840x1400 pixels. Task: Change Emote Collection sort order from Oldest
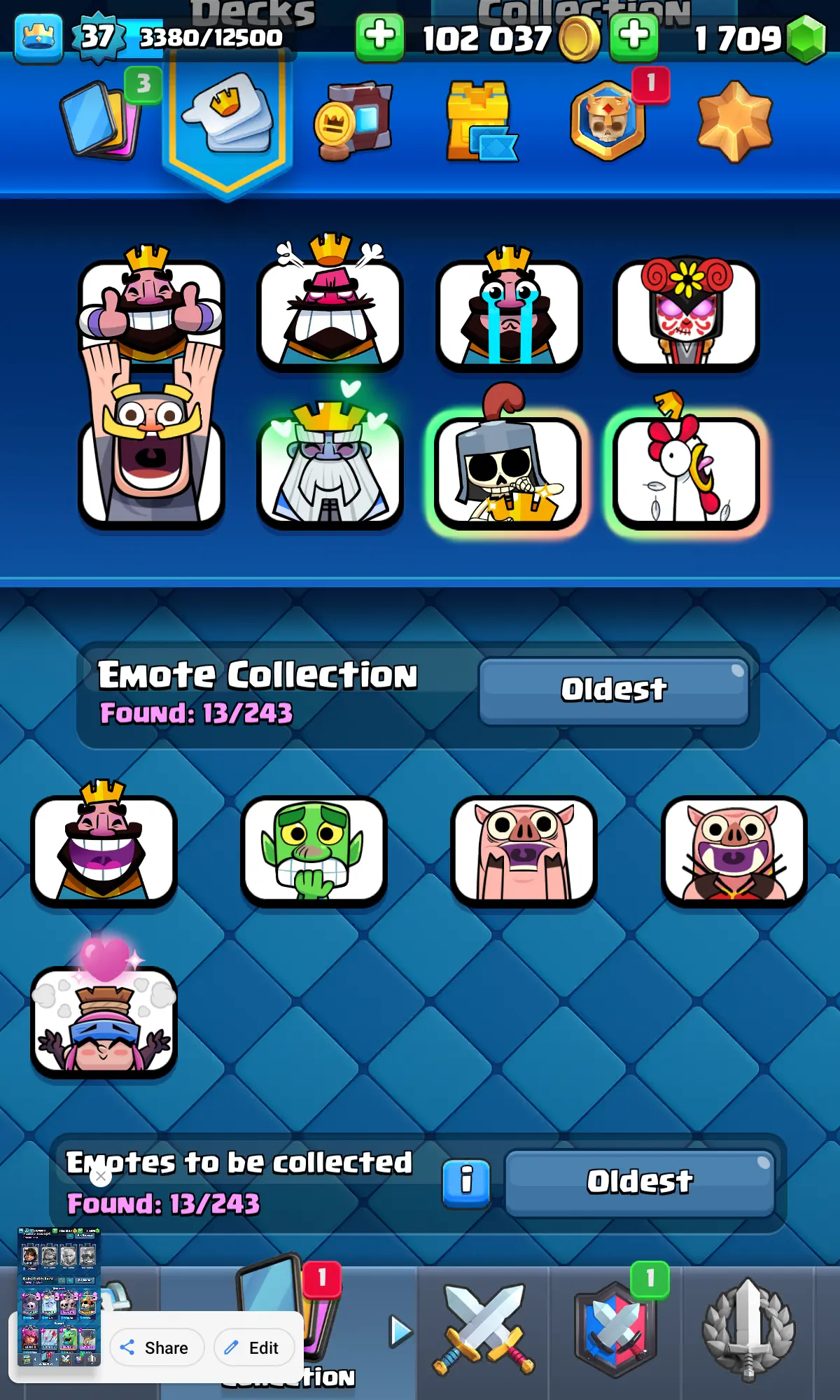[x=614, y=690]
